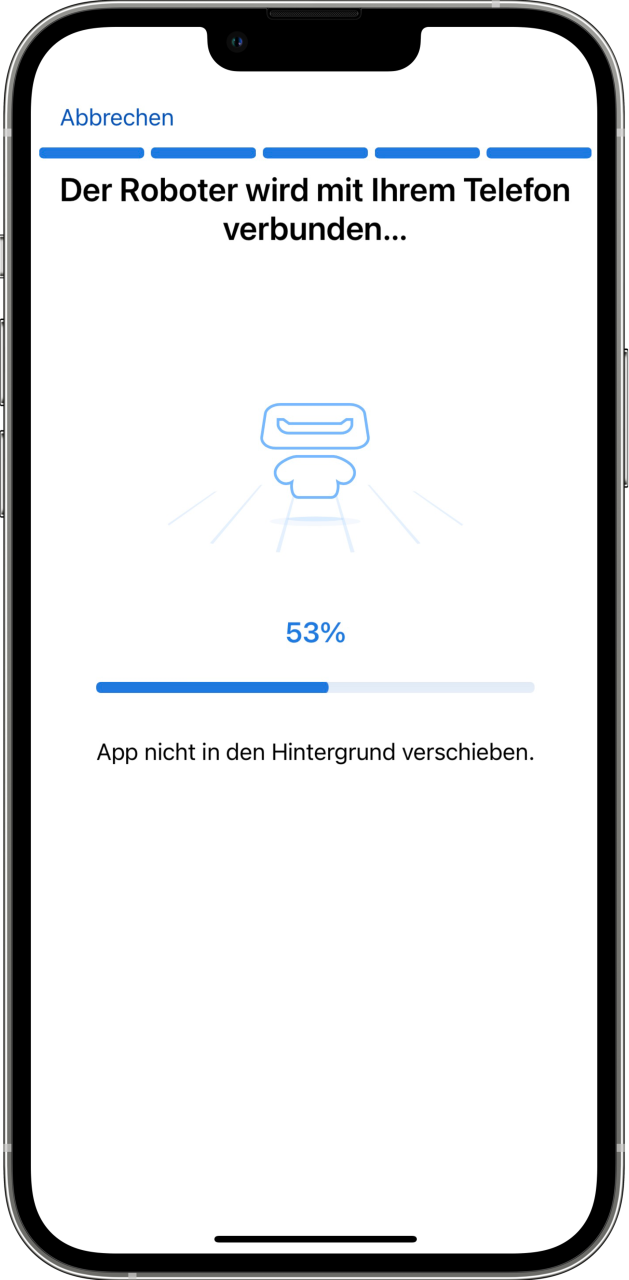This screenshot has height=1280, width=629.
Task: Tap Abbrechen to cancel the robot connection
Action: pos(117,118)
